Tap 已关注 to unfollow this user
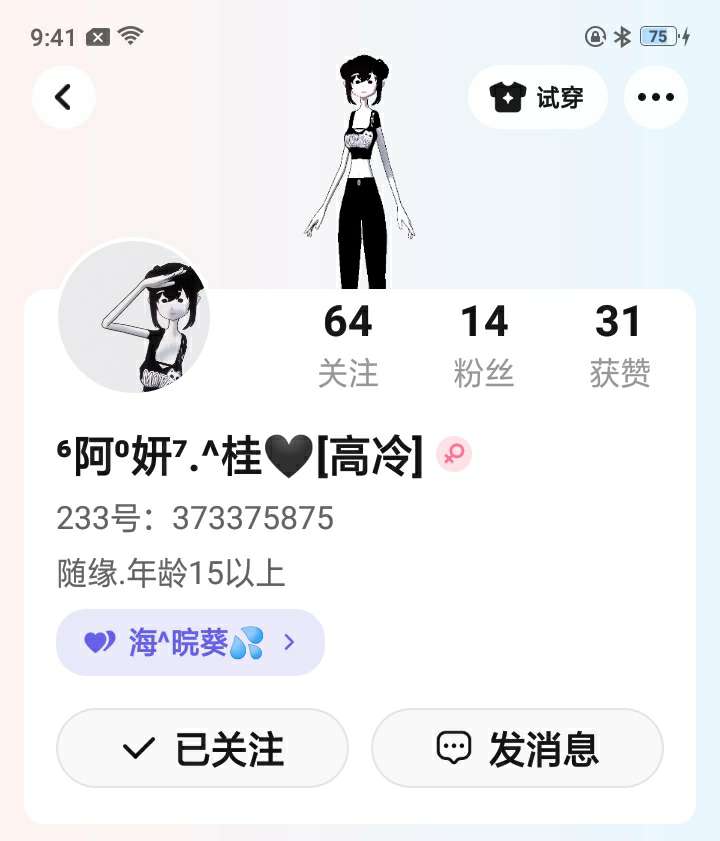The height and width of the screenshot is (841, 720). point(202,748)
